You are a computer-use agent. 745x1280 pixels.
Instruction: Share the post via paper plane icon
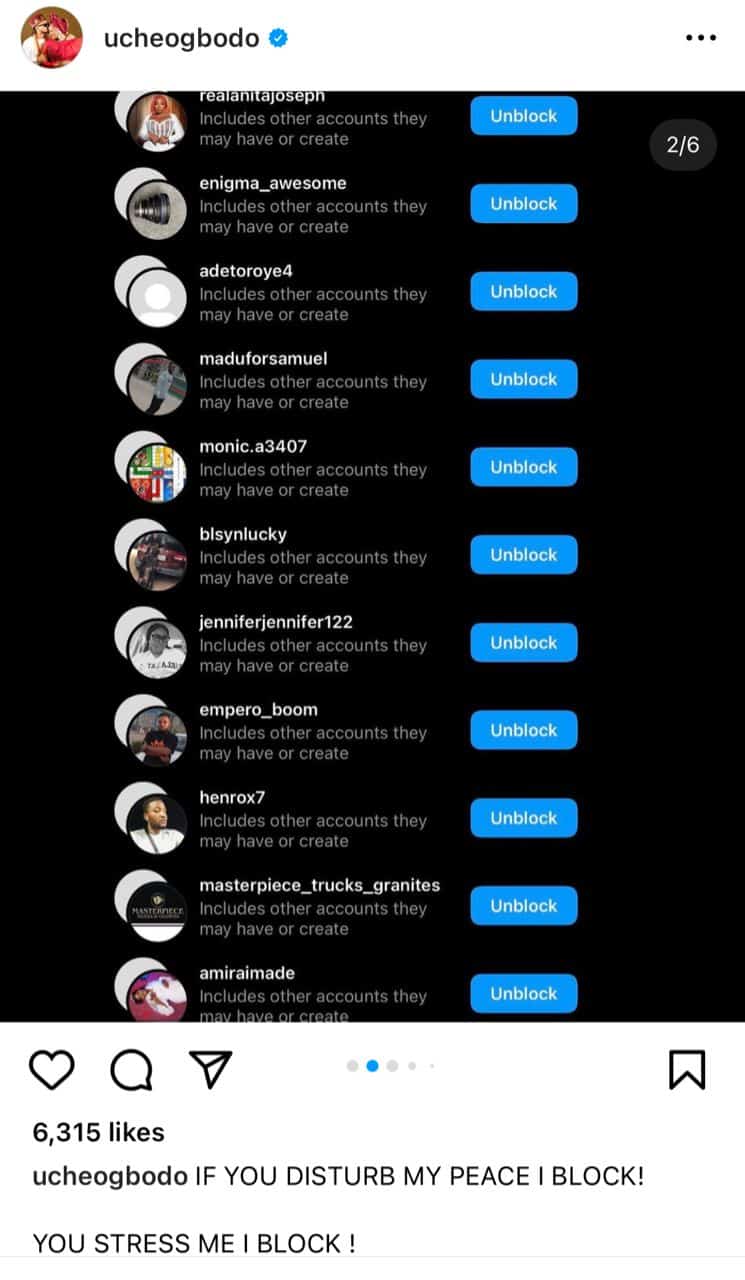coord(210,1069)
